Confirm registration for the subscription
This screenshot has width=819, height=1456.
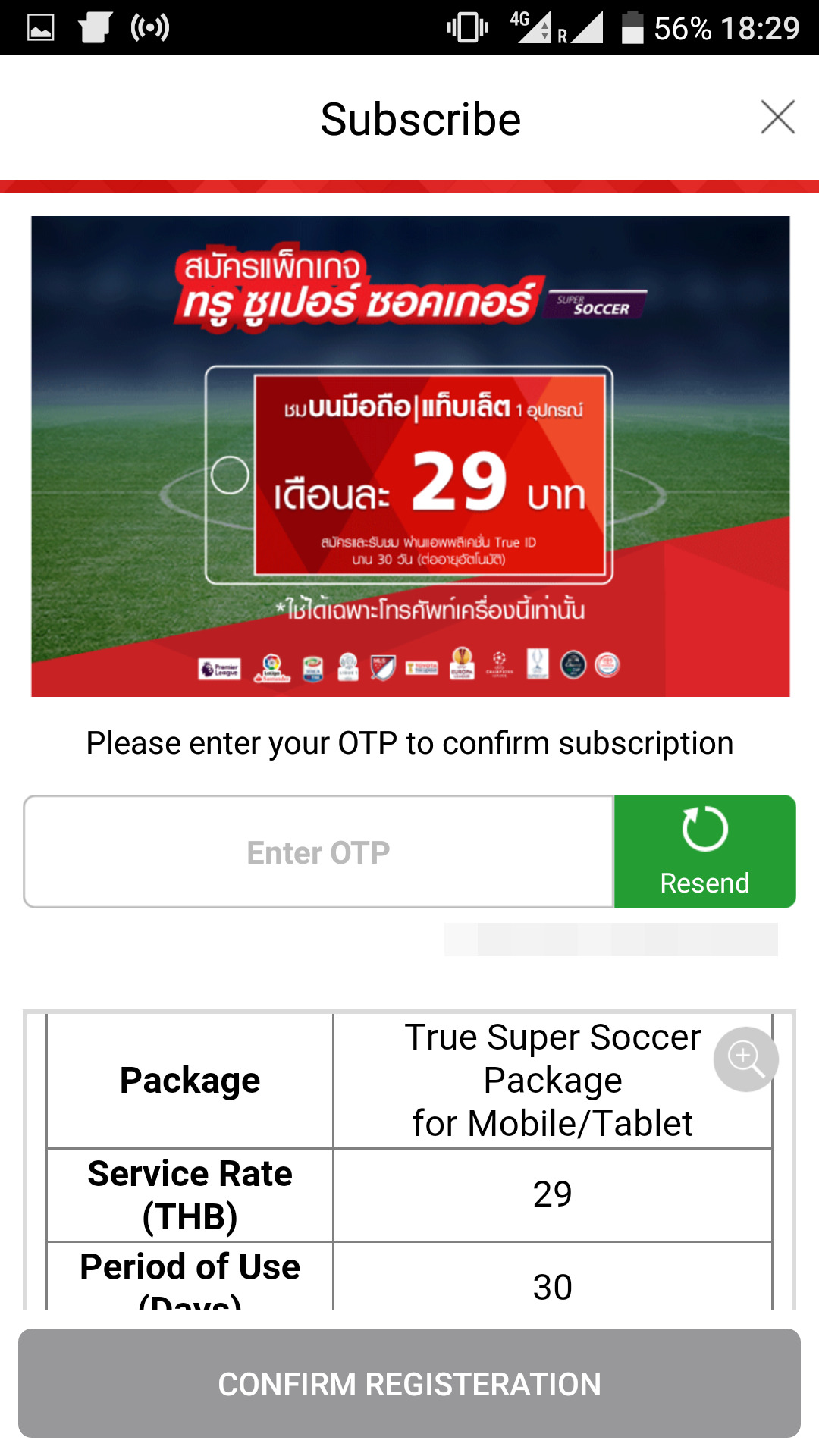[409, 1383]
